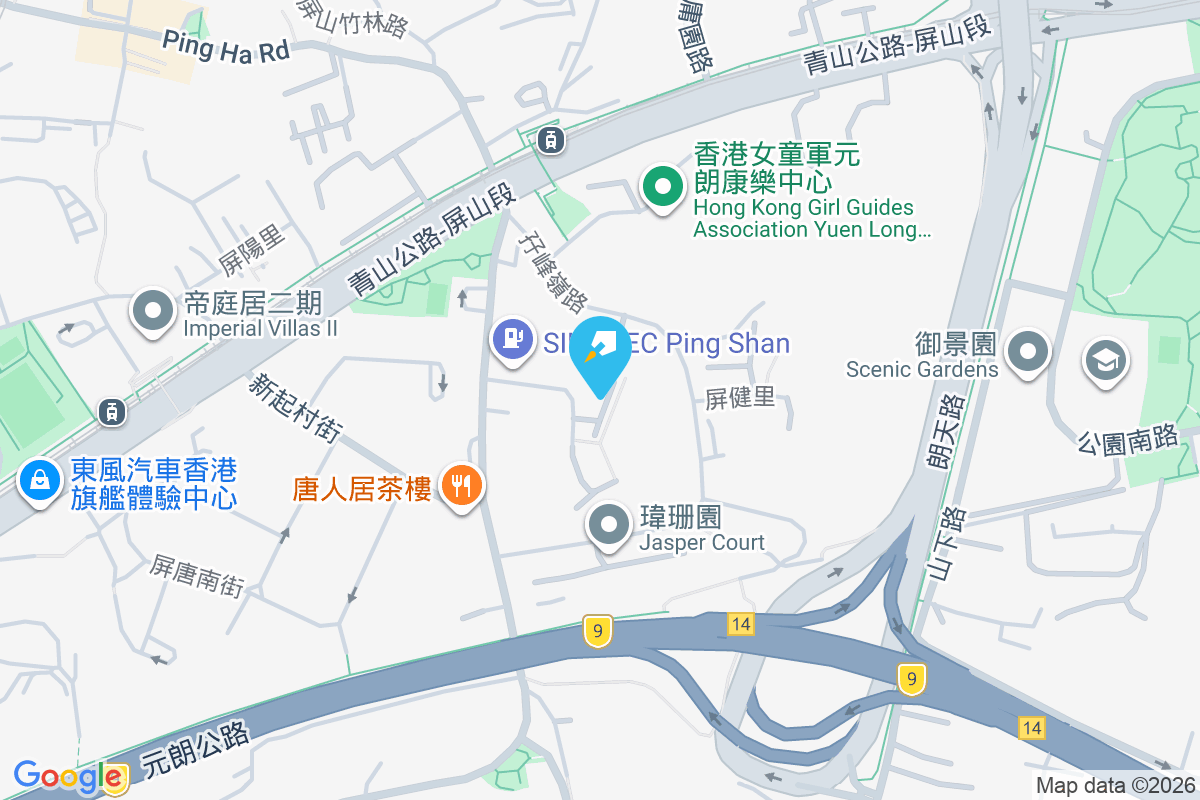Open the 東風汽車香港旗艦體驗中心 shopping marker
This screenshot has width=1200, height=800.
[x=39, y=481]
